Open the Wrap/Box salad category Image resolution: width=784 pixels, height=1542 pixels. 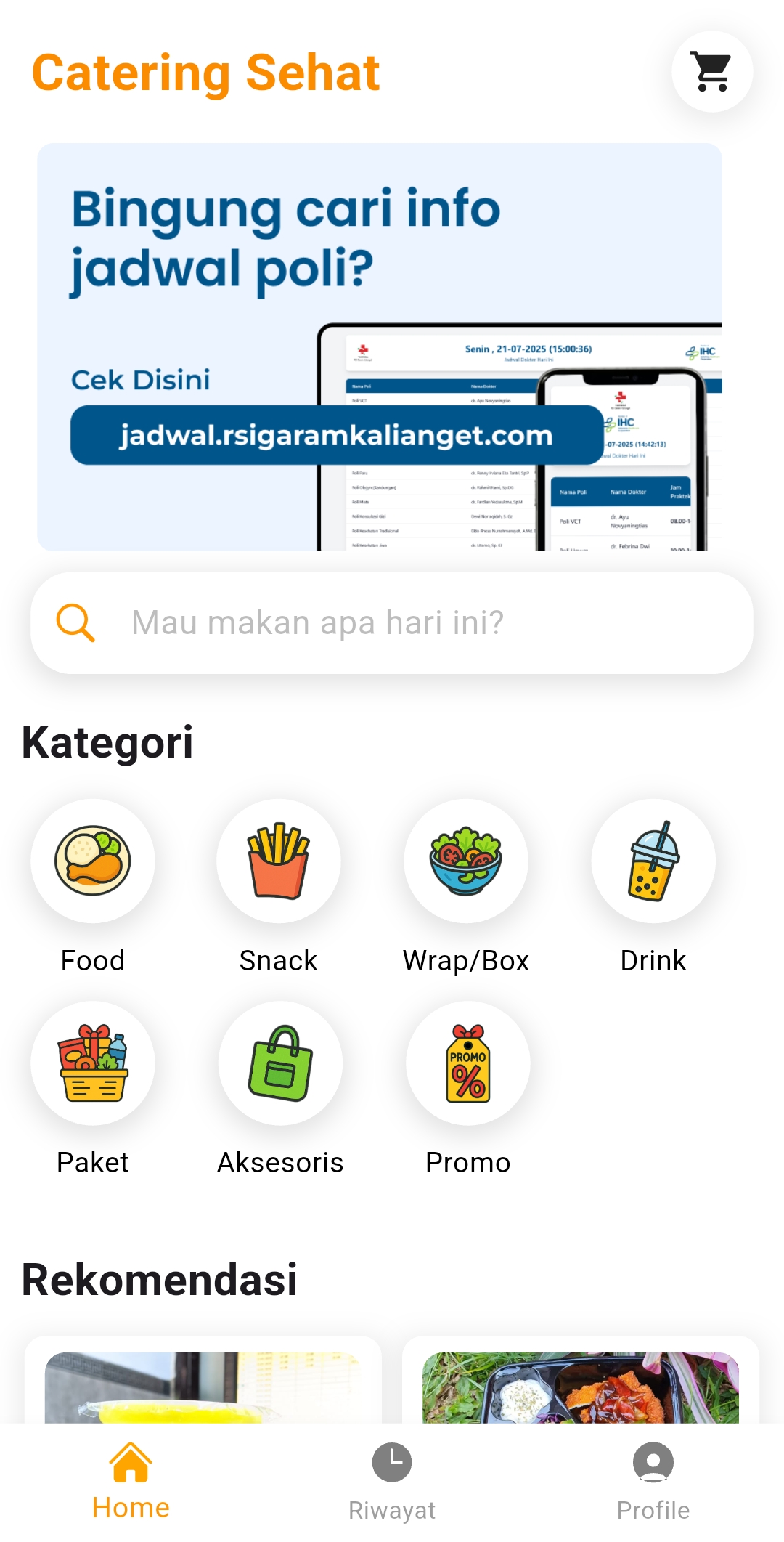(x=467, y=861)
